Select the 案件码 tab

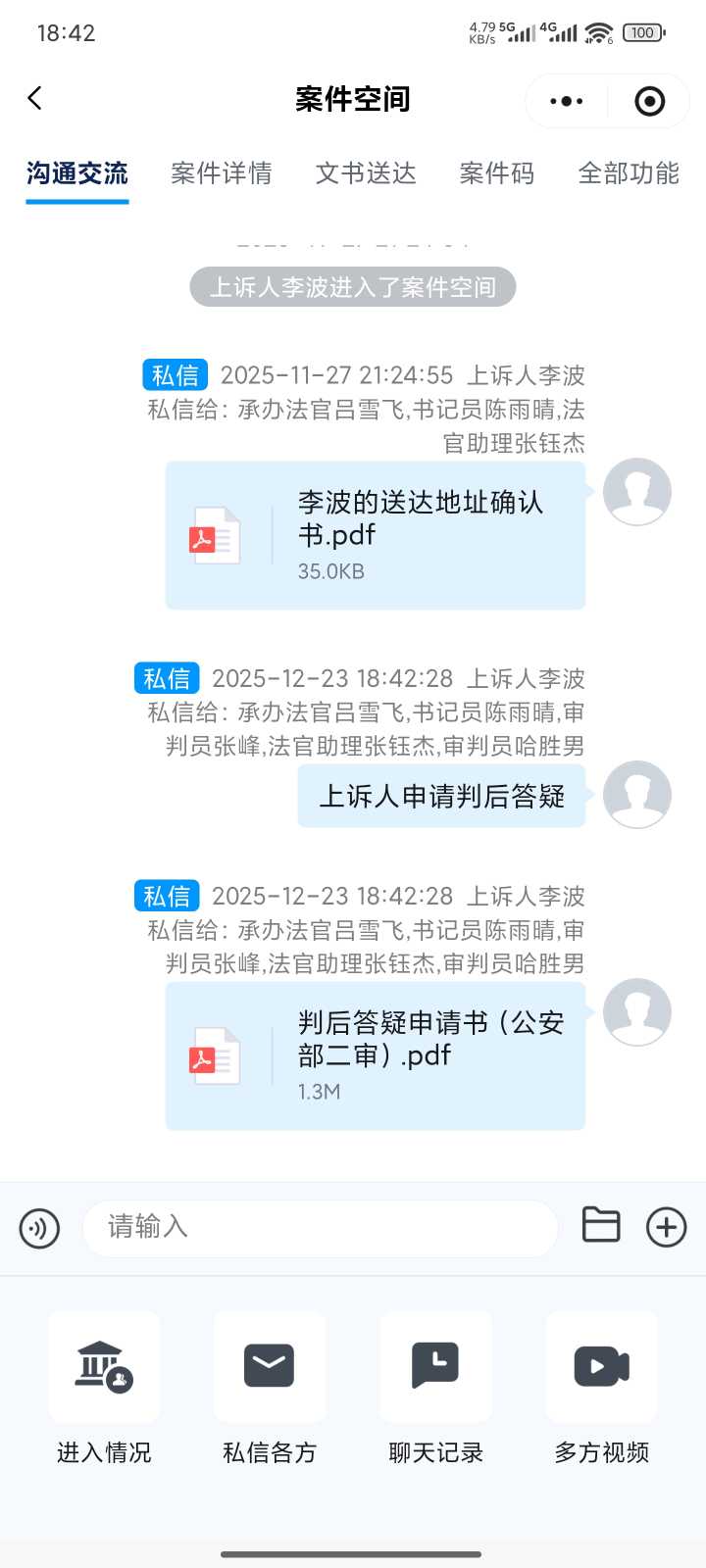(x=496, y=173)
